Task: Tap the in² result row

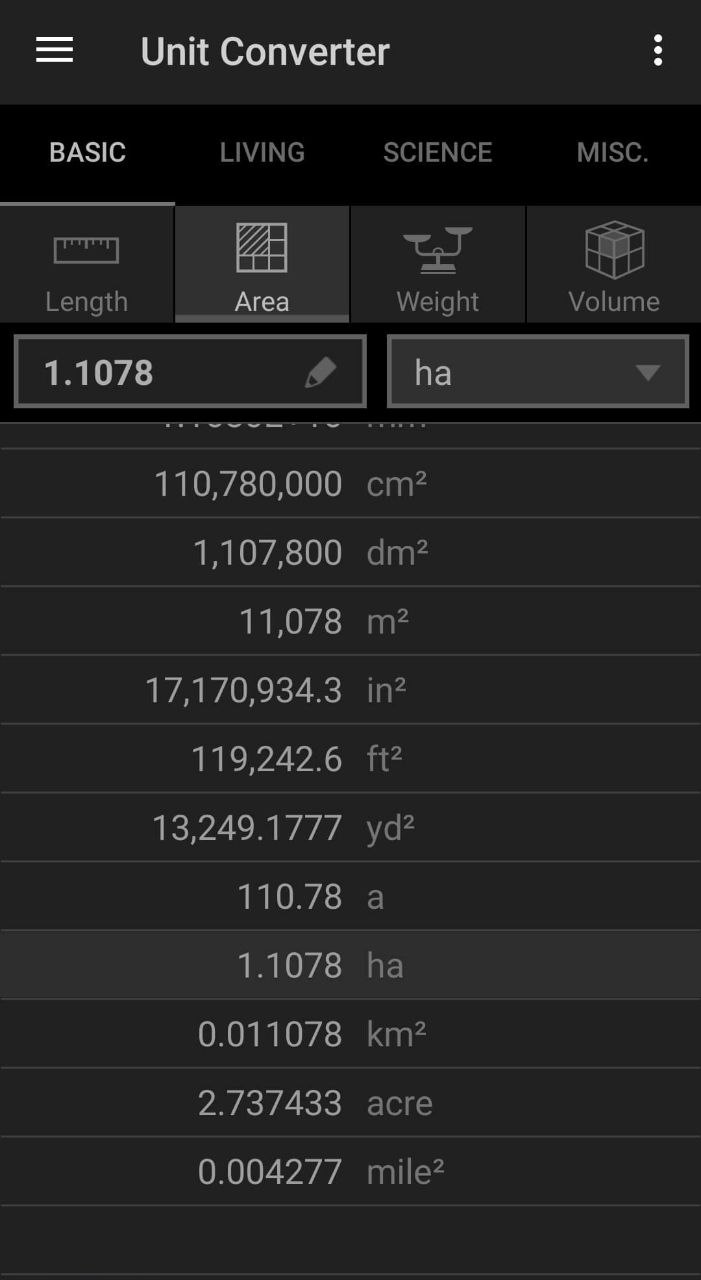Action: [350, 690]
